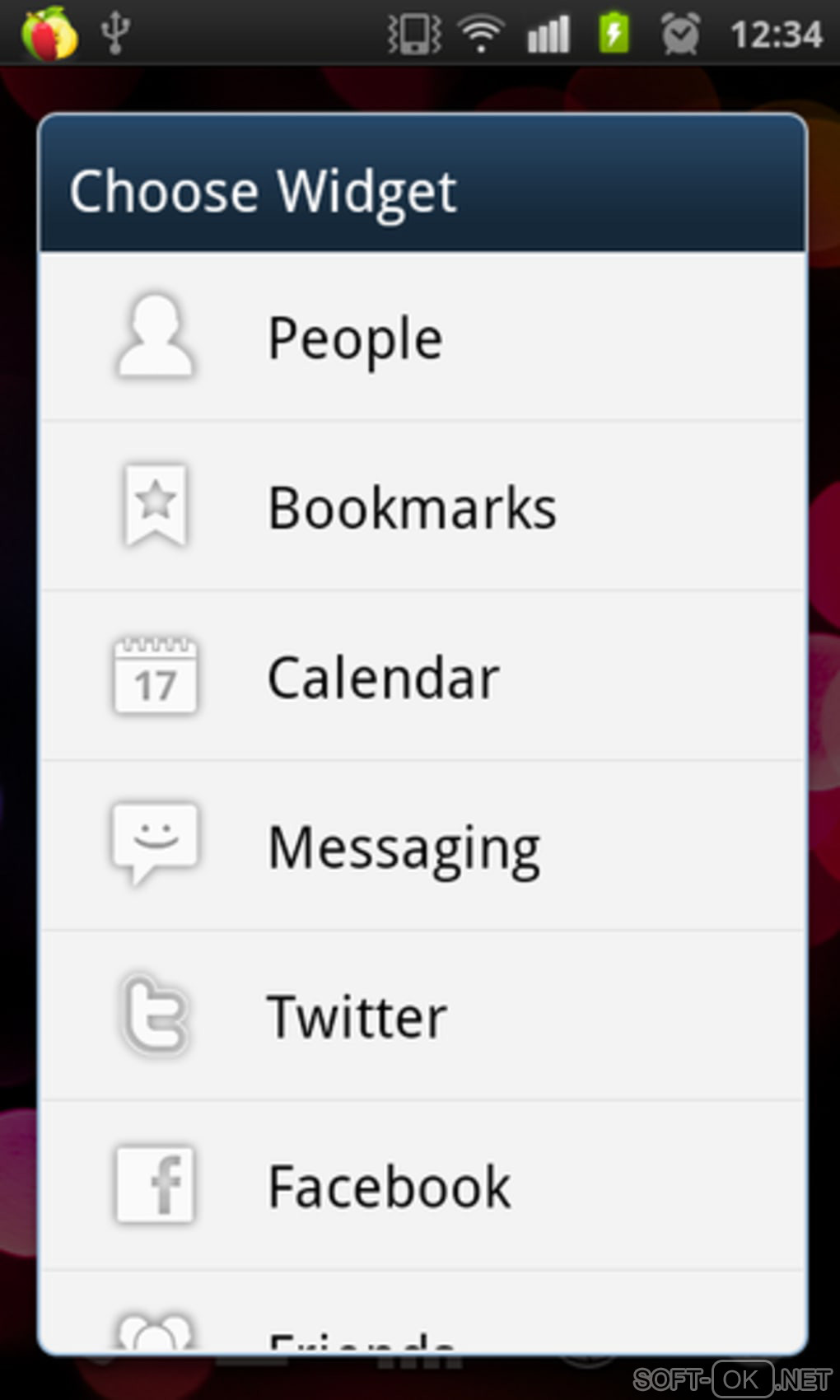Screen dimensions: 840x1400
Task: Choose the Bookmarks widget
Action: coord(422,506)
